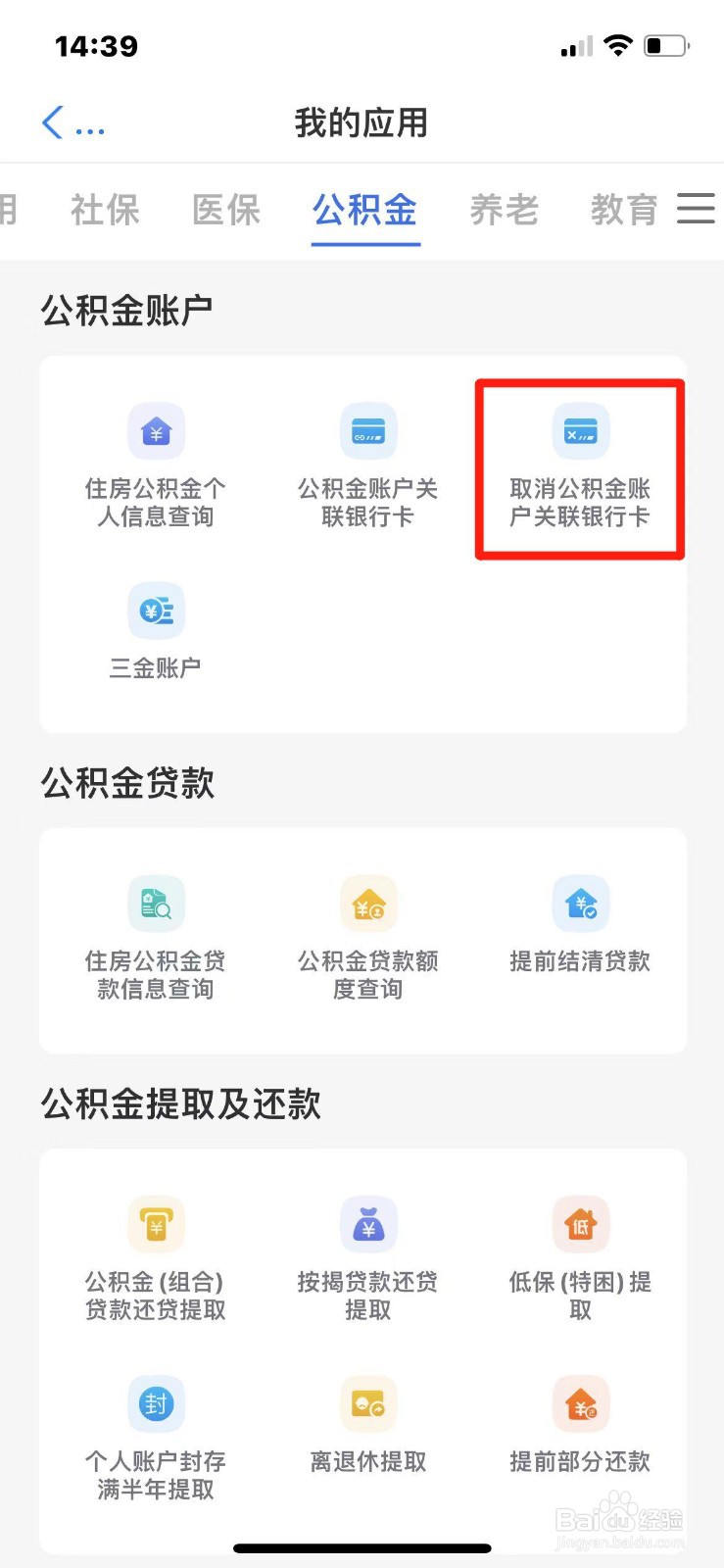Expand the hamburger menu beside 教育
This screenshot has height=1568, width=724.
696,210
